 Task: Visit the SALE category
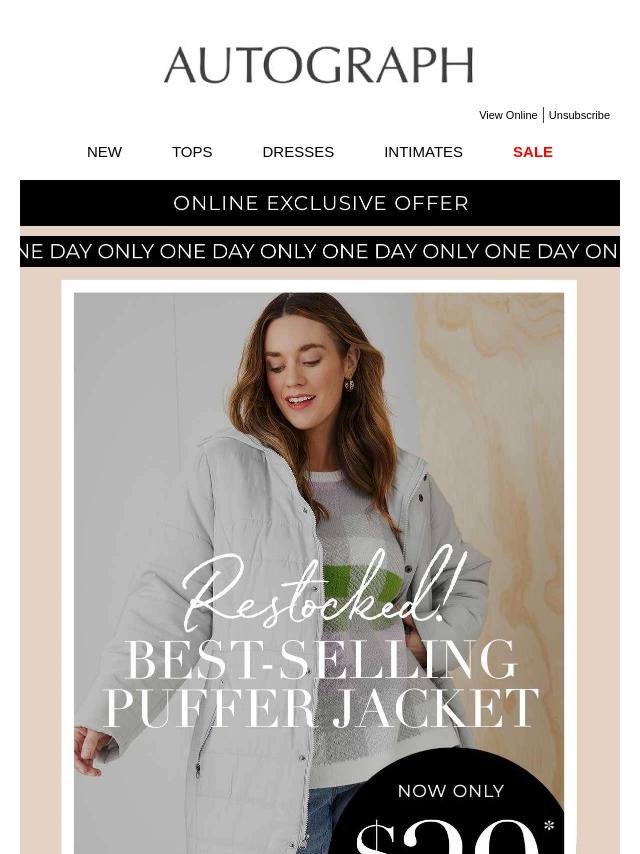532,152
